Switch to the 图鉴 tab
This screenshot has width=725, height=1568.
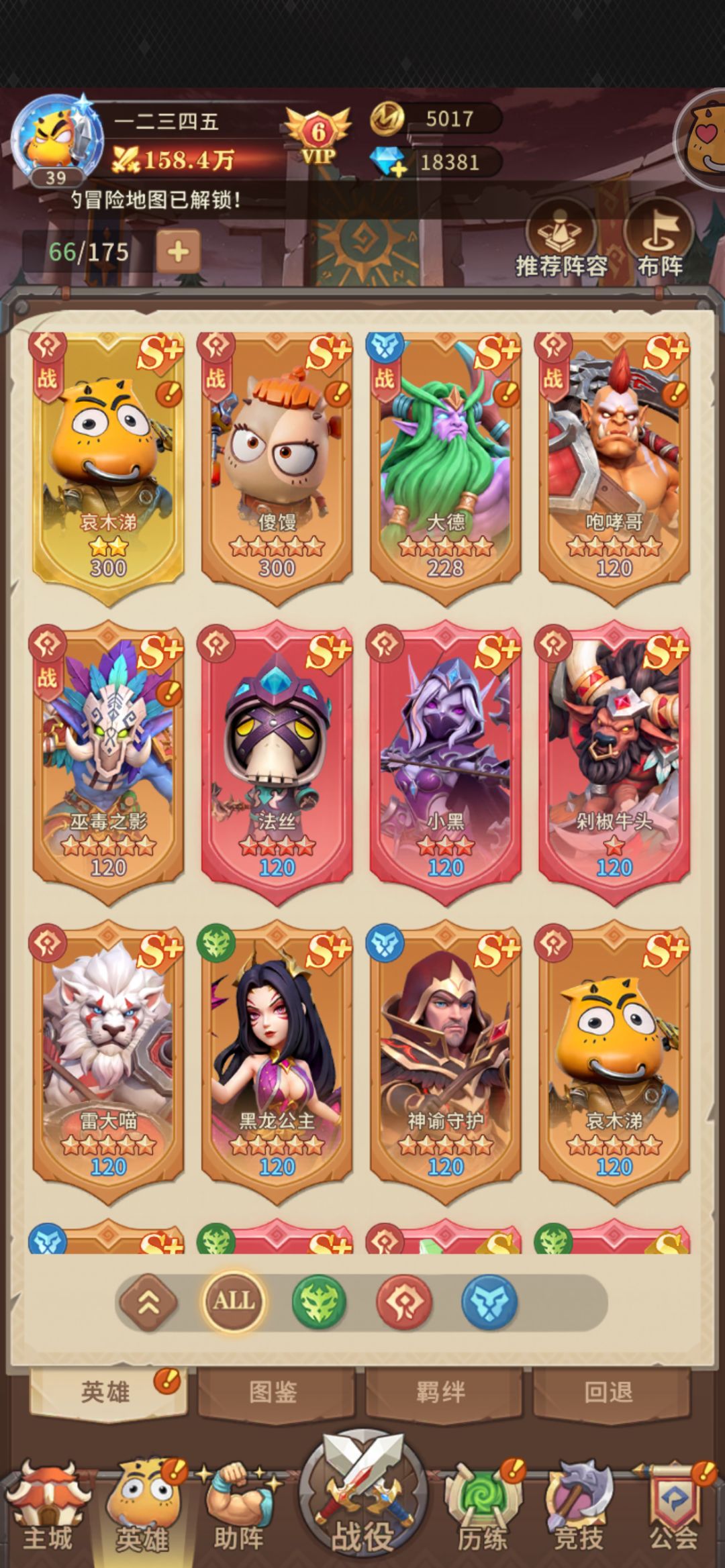(274, 1392)
